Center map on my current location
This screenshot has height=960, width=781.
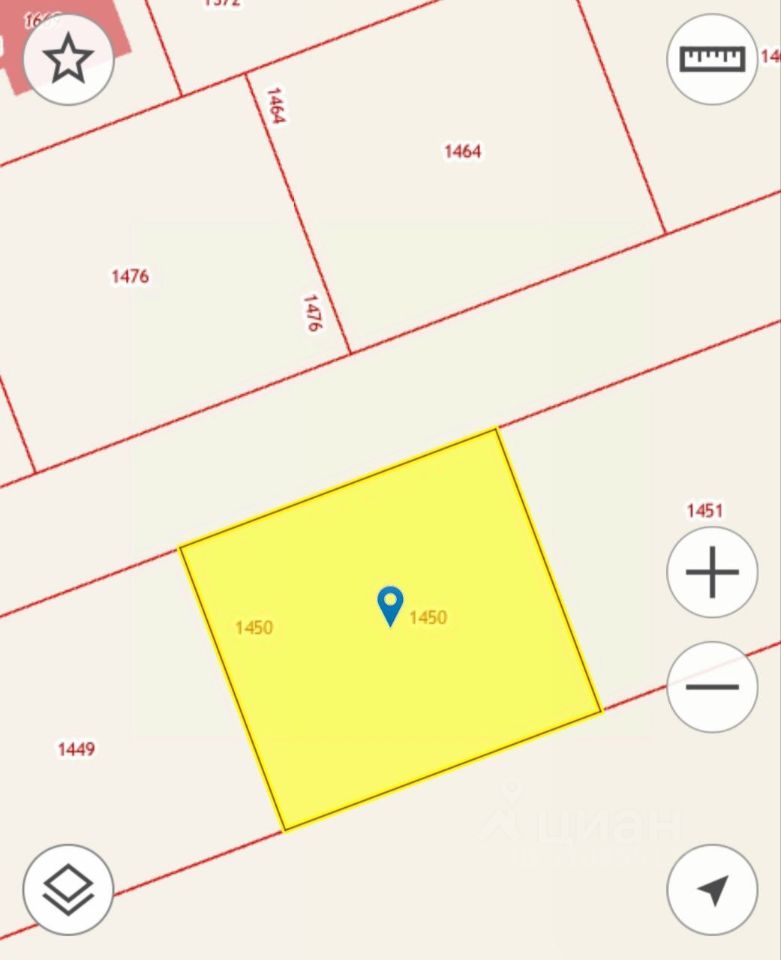[712, 890]
